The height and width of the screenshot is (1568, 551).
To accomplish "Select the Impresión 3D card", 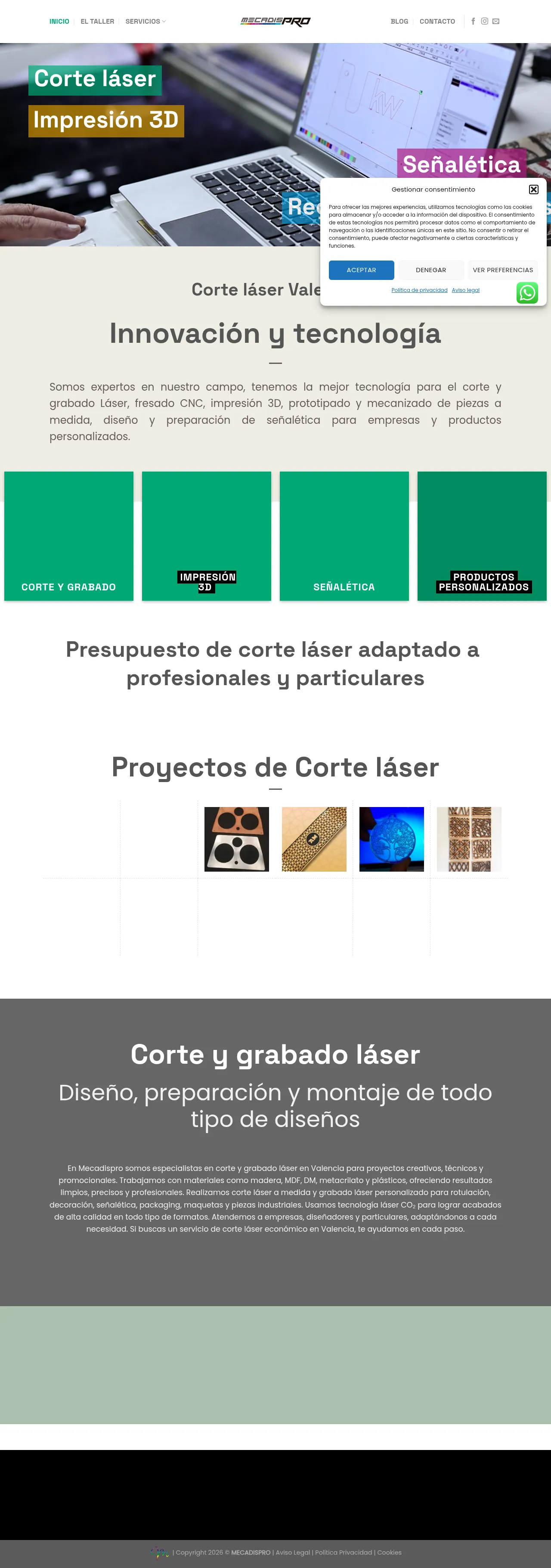I will [x=206, y=536].
